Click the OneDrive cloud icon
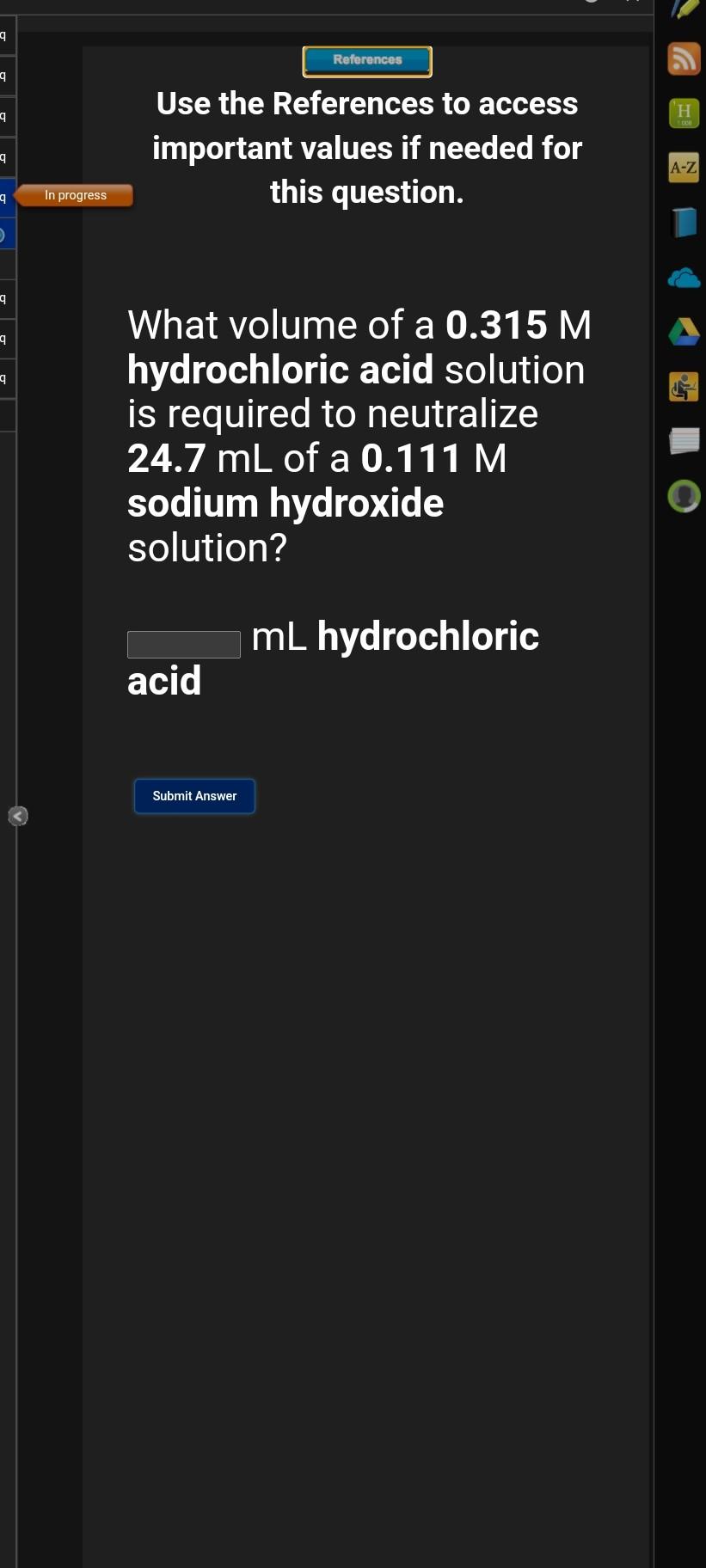The height and width of the screenshot is (1568, 706). pyautogui.click(x=683, y=277)
